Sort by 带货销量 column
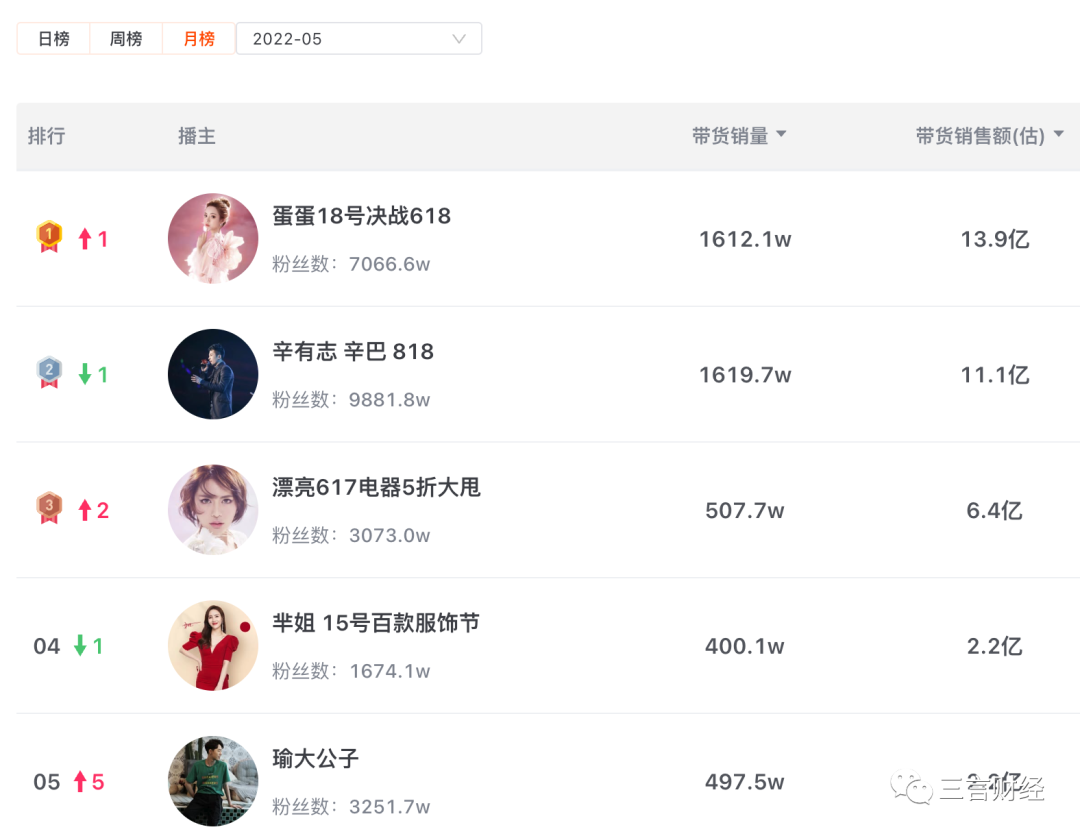 tap(739, 136)
